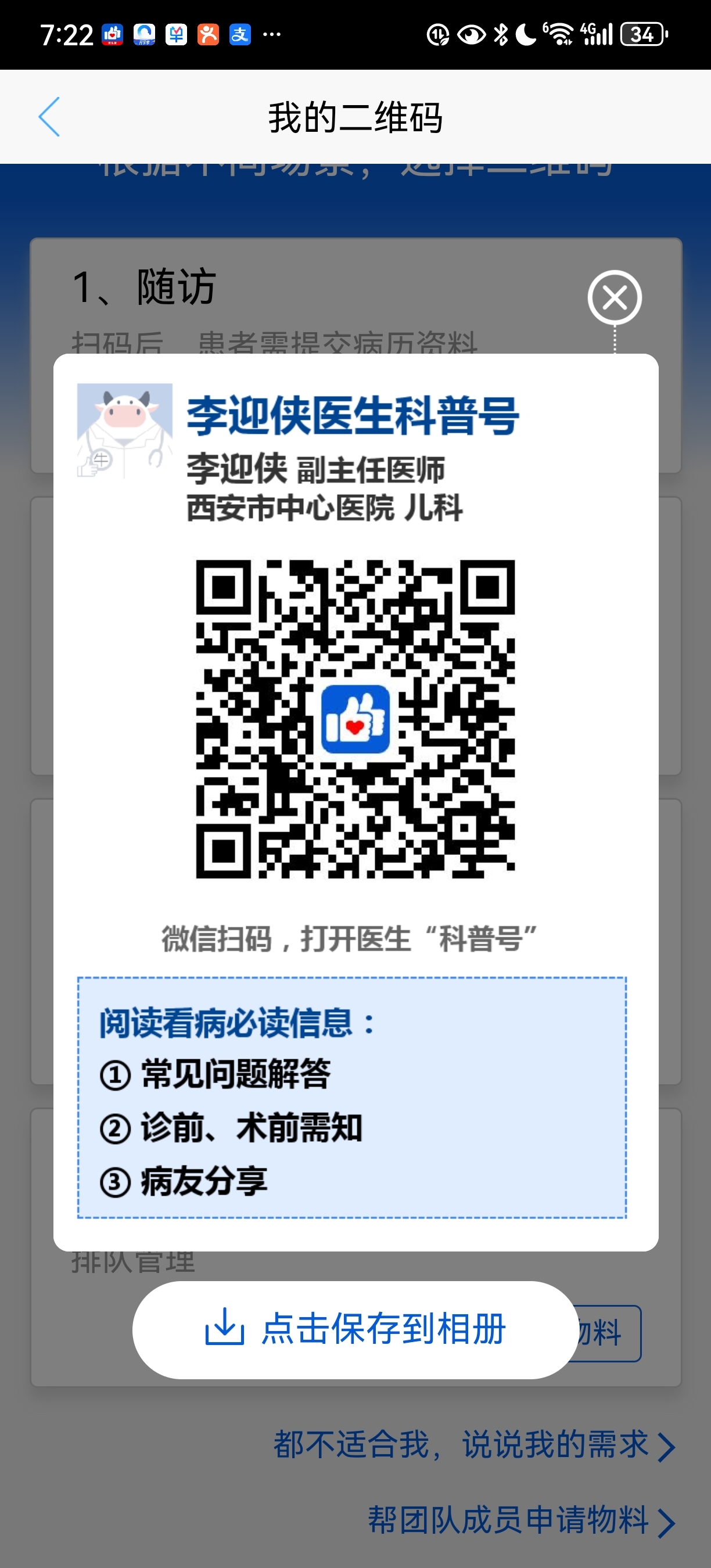The image size is (711, 1568).
Task: Tap 点击保存到相册 to save QR code
Action: point(355,1330)
